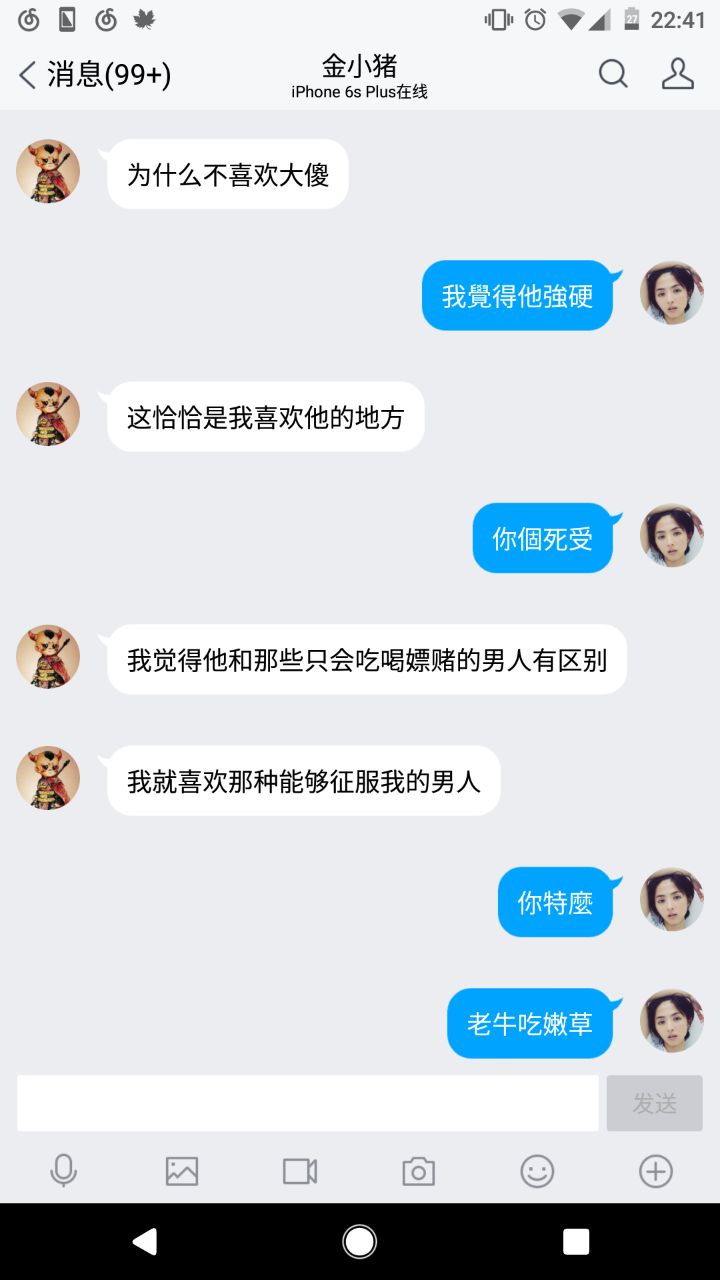Image resolution: width=720 pixels, height=1280 pixels.
Task: Start a video call
Action: (300, 1171)
